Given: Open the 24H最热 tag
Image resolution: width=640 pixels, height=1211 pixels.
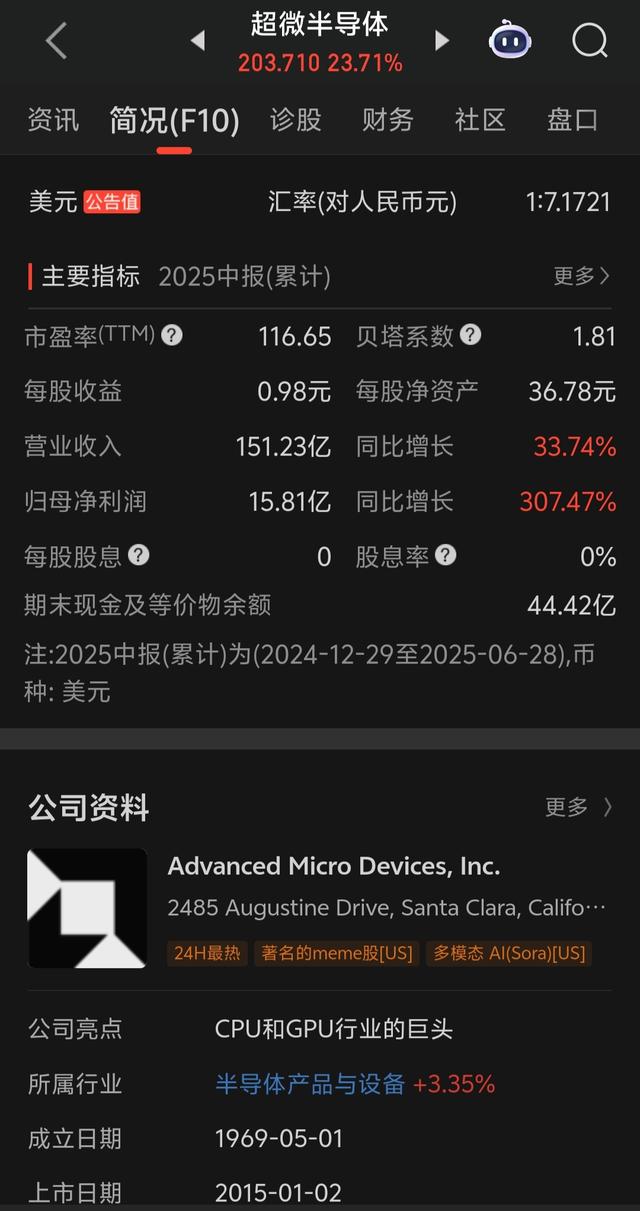Looking at the screenshot, I should (207, 953).
